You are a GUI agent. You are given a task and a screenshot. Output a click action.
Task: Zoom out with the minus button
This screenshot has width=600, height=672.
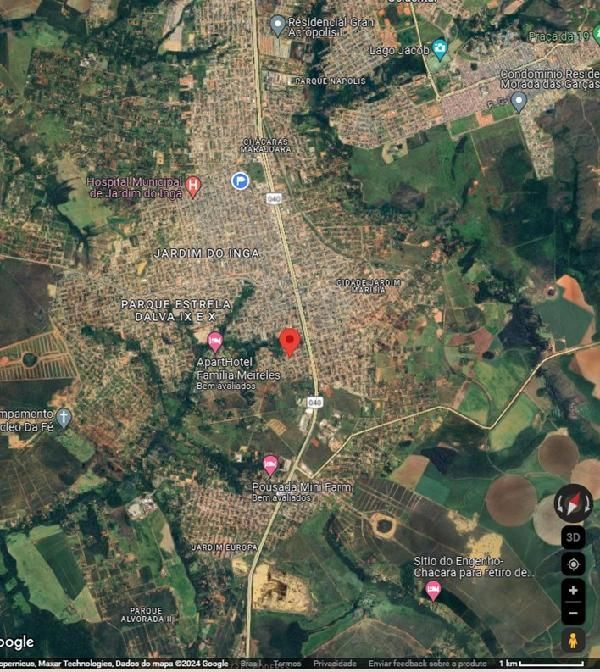pos(573,612)
